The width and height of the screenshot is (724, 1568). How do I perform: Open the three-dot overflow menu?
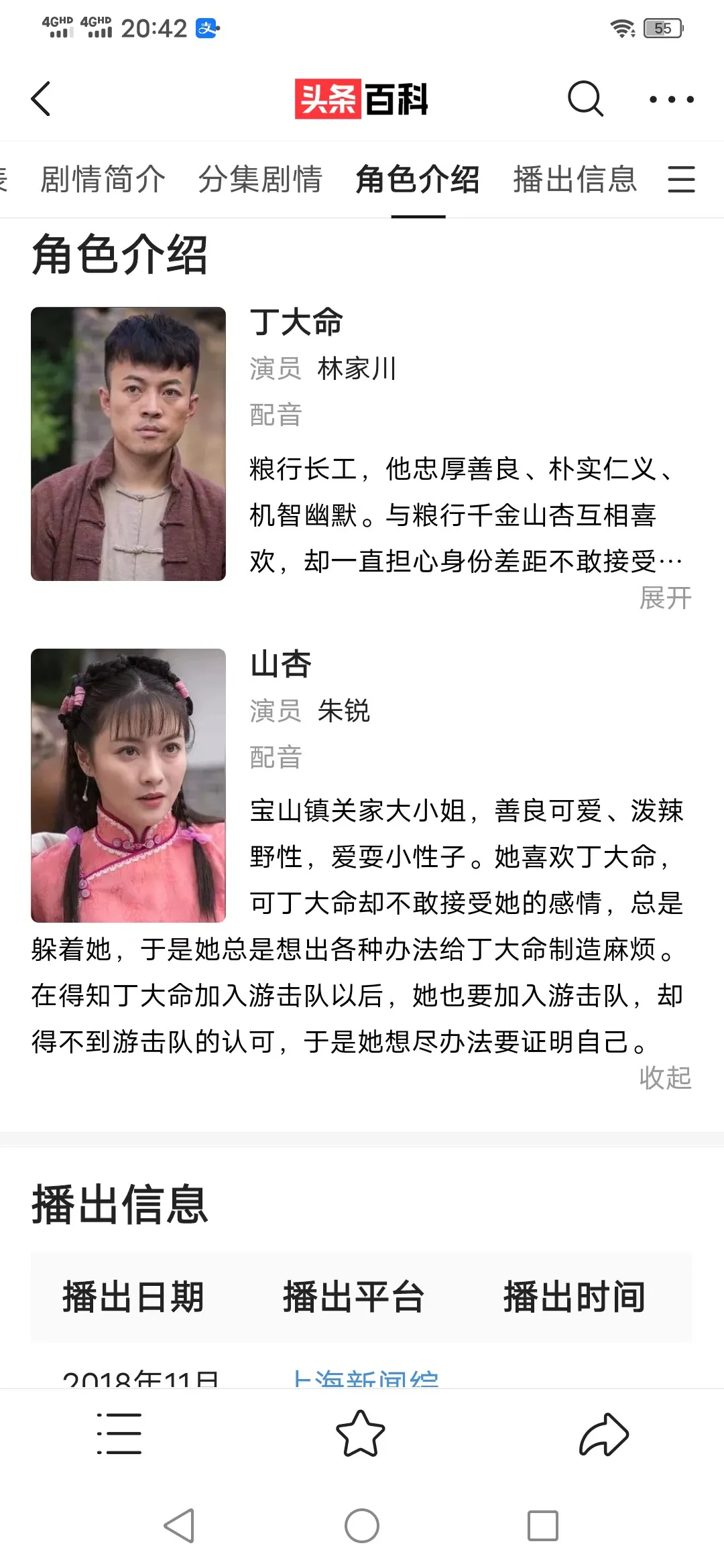671,99
